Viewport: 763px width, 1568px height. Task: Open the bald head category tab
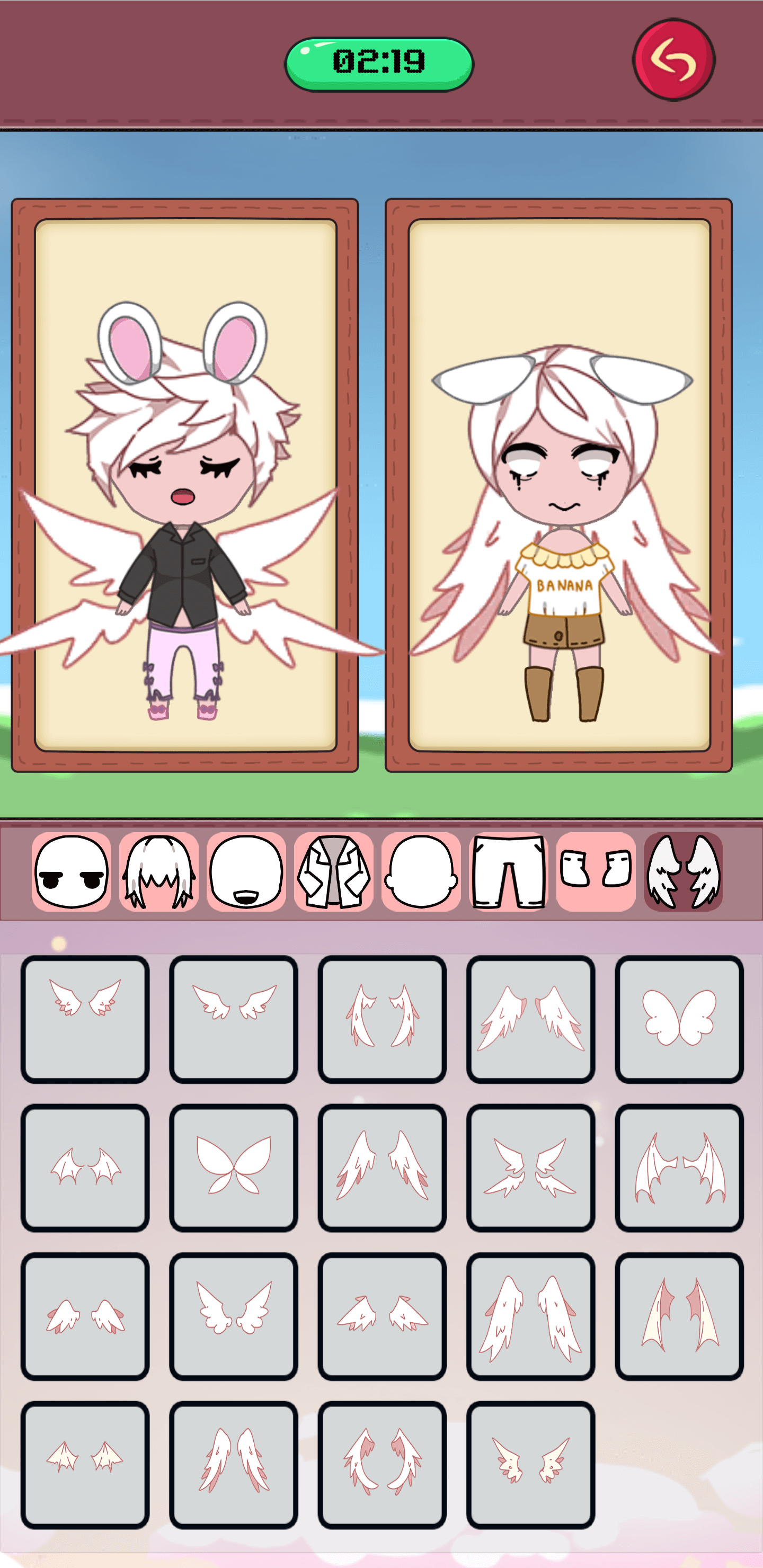421,871
